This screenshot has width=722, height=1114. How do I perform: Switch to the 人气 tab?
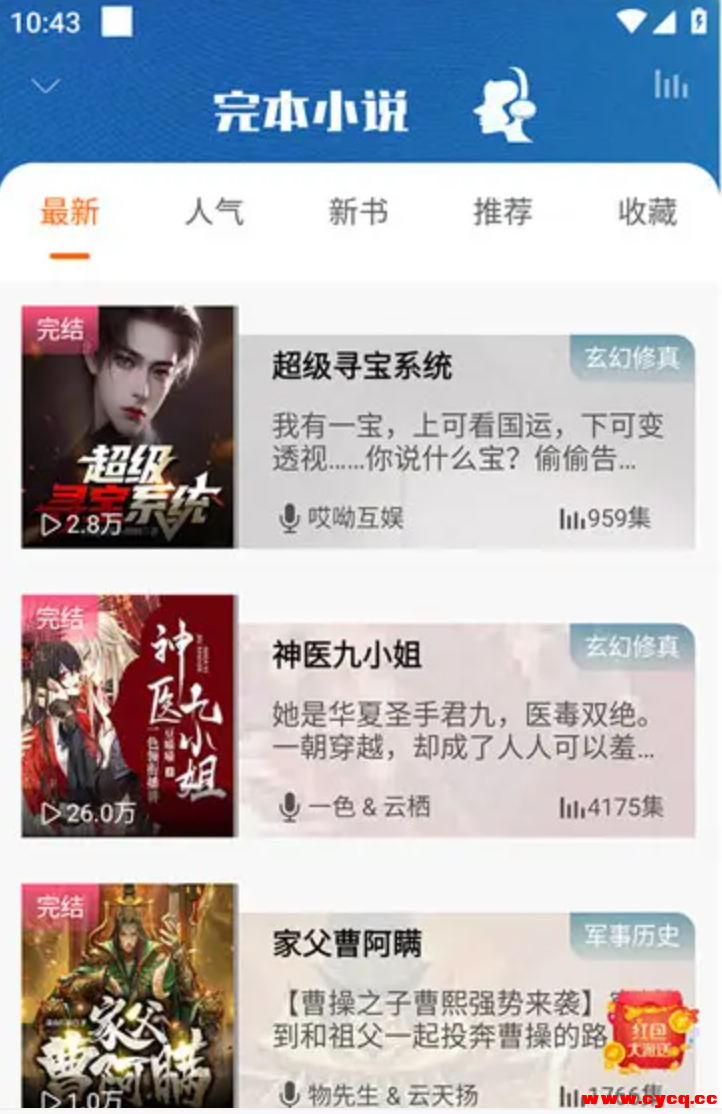(214, 212)
